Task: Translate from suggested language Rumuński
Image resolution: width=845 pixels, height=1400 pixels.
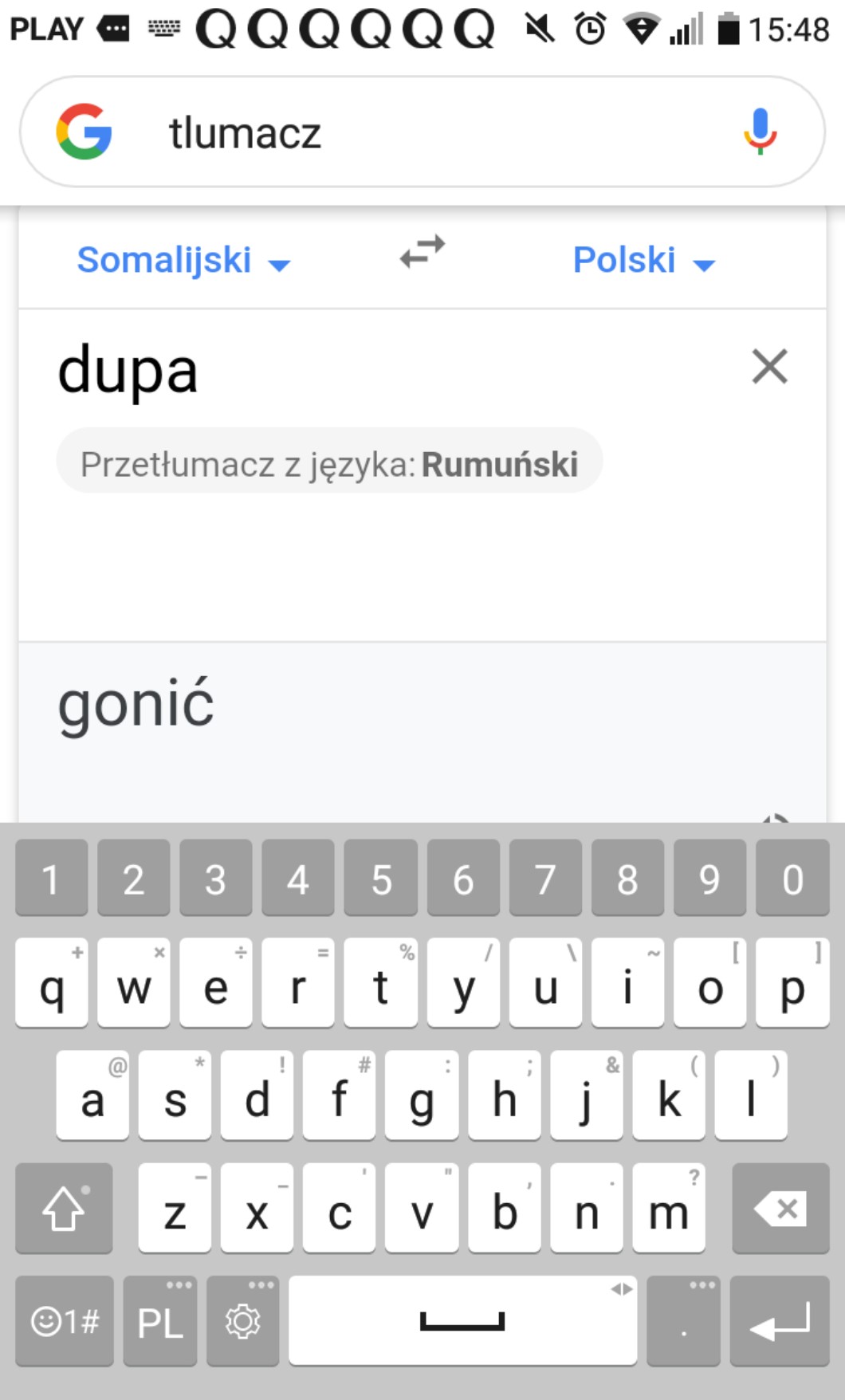Action: coord(329,464)
